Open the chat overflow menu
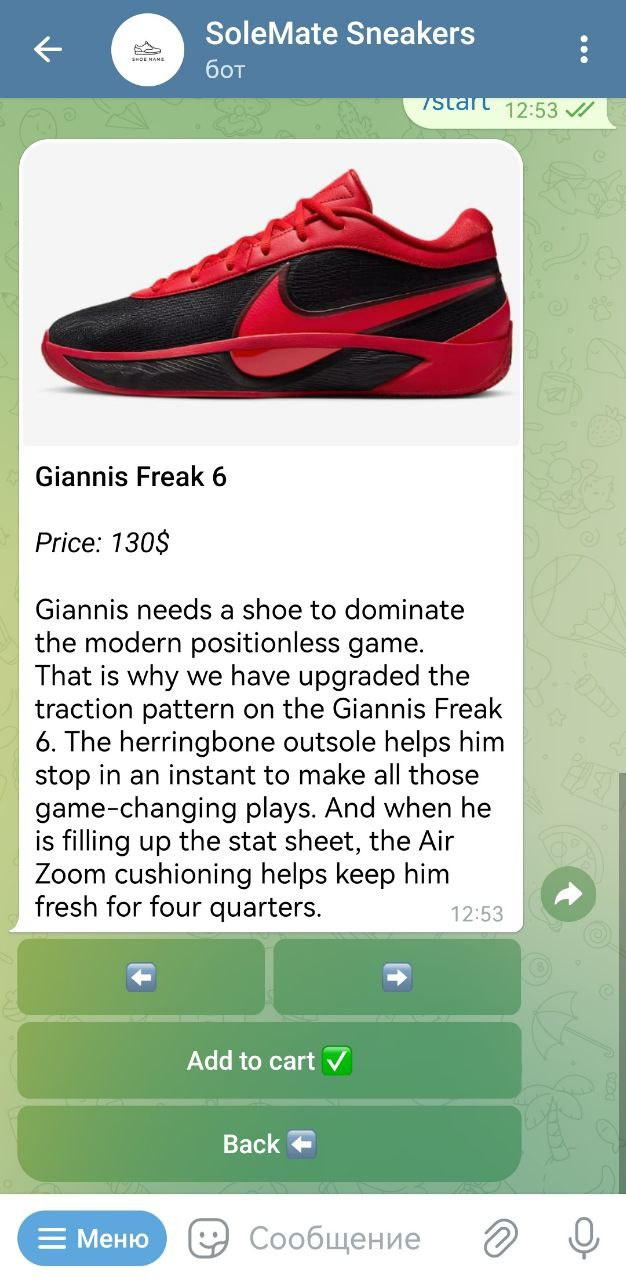 pyautogui.click(x=584, y=49)
